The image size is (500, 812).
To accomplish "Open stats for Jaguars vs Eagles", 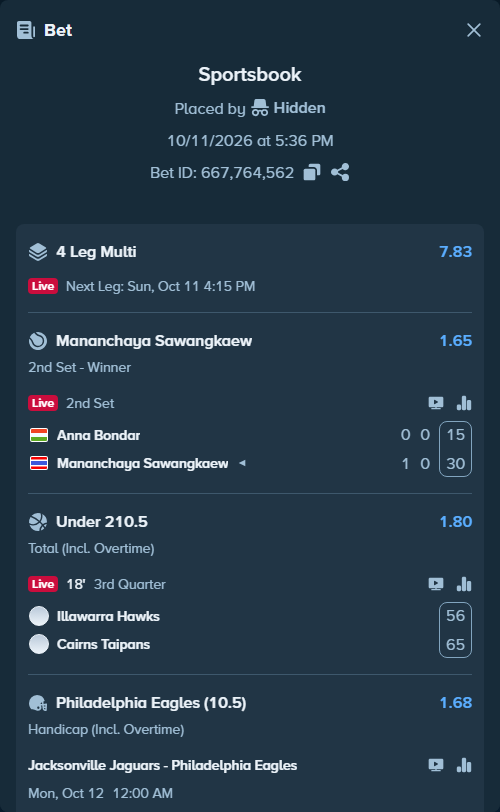I will (x=464, y=765).
